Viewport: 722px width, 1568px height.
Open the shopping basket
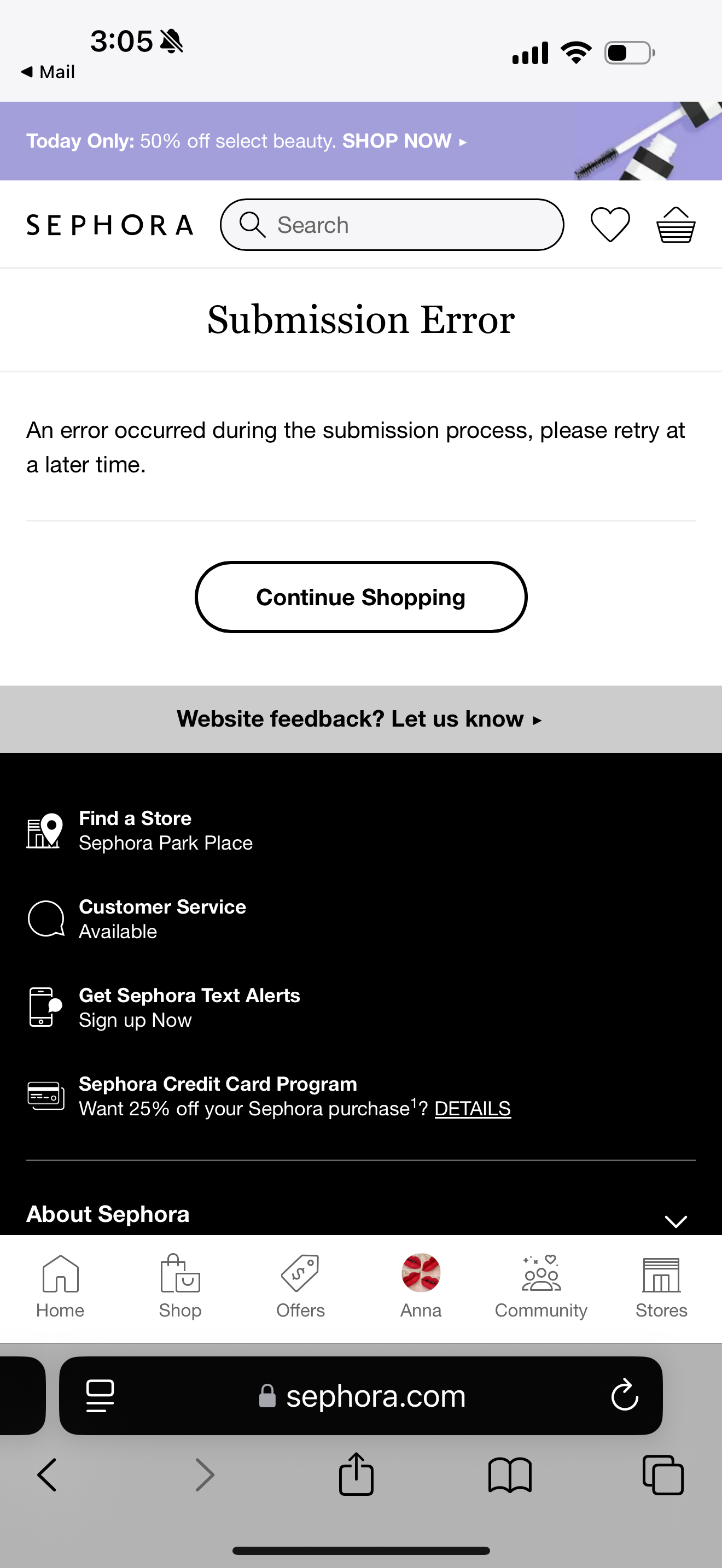coord(675,225)
